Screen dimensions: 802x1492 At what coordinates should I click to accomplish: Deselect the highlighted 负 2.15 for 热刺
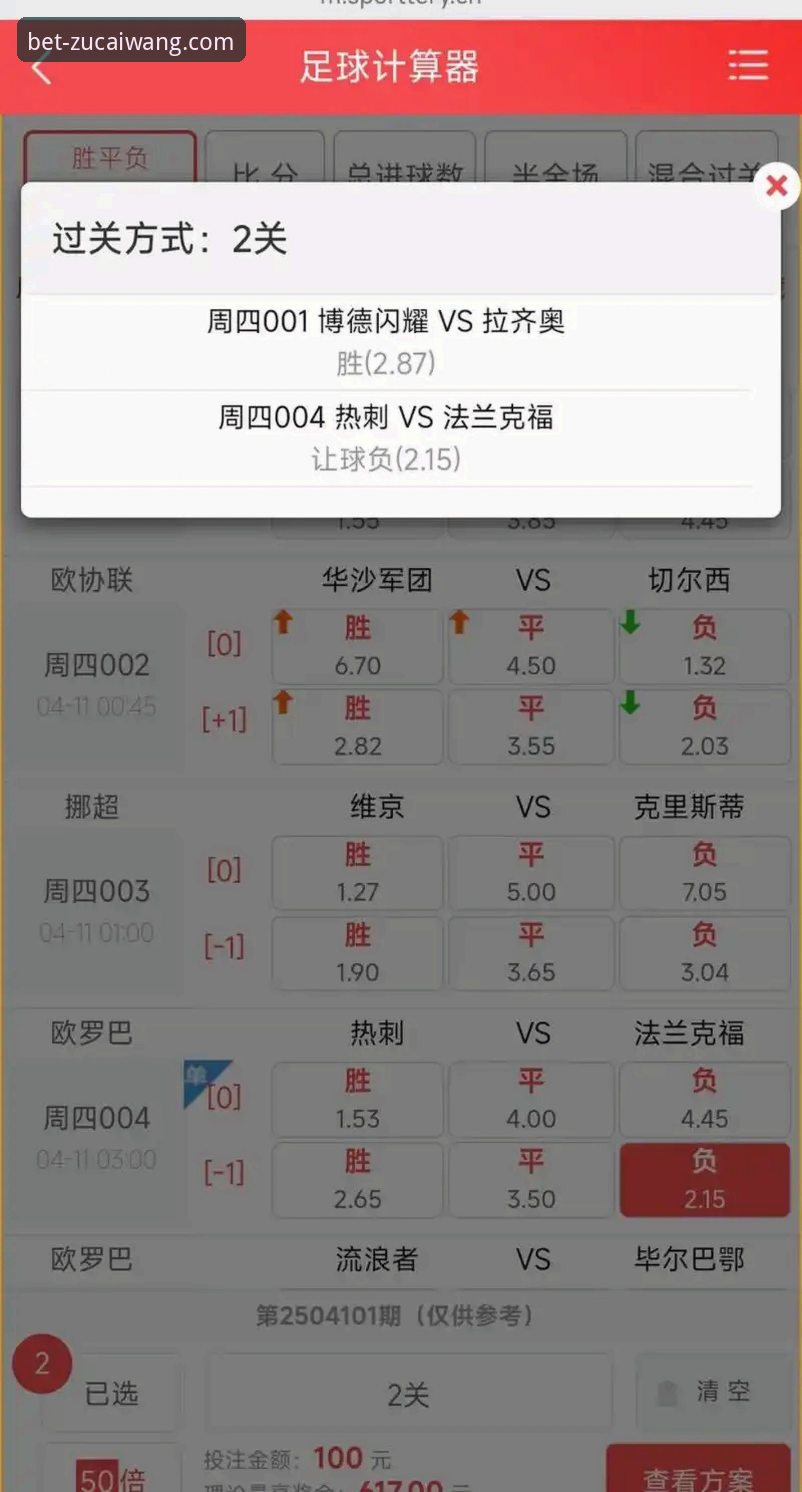pos(705,1180)
